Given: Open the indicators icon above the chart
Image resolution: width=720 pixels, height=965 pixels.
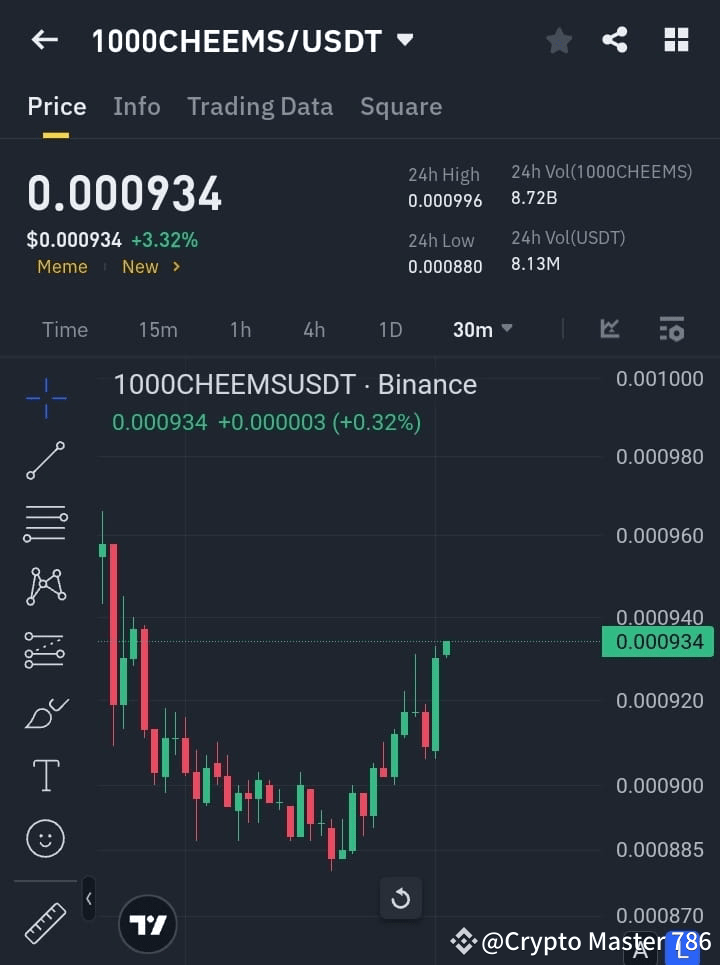Looking at the screenshot, I should [x=610, y=329].
